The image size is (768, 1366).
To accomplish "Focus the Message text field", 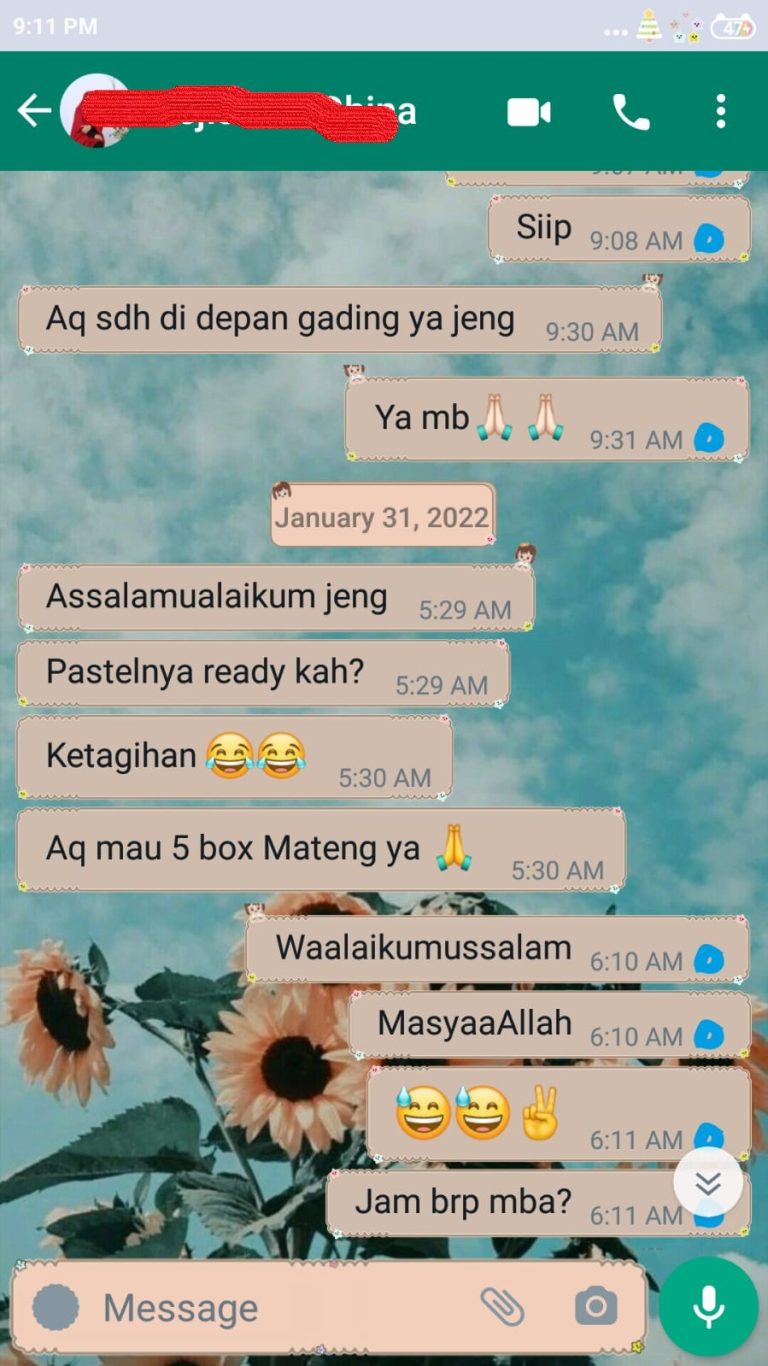I will 280,1307.
